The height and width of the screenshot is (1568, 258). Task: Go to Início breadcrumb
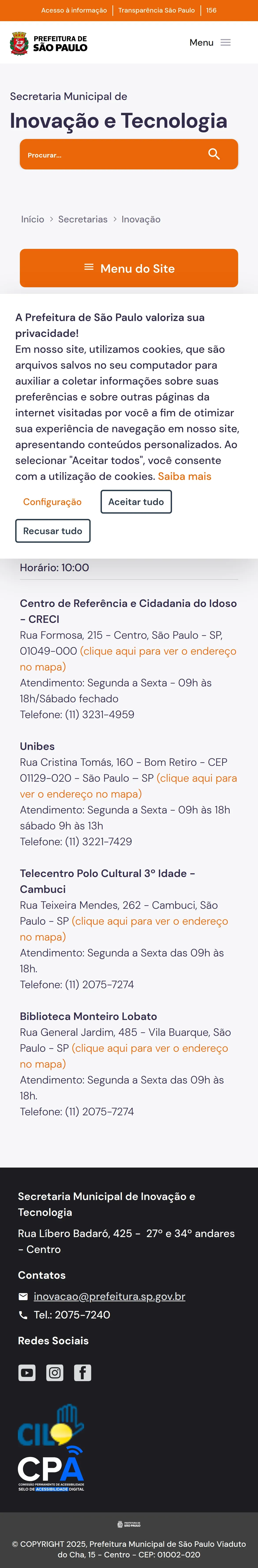point(32,219)
